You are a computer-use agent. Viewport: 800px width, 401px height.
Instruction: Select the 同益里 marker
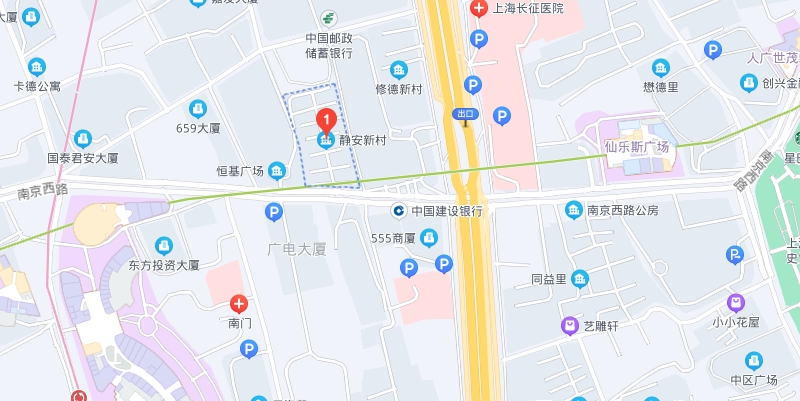point(581,279)
